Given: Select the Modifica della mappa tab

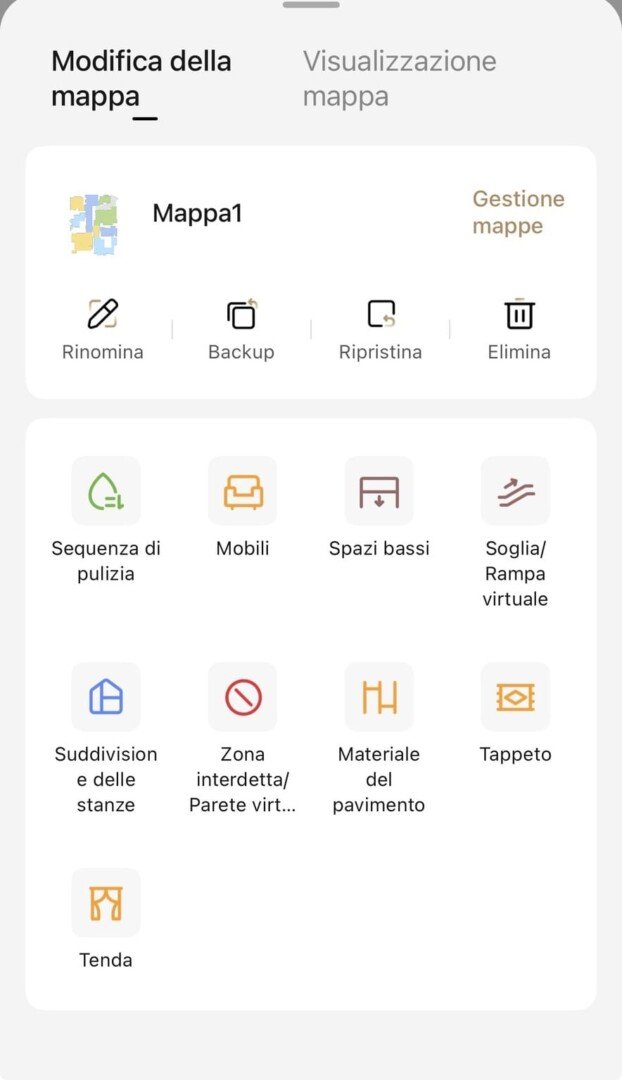Looking at the screenshot, I should click(x=141, y=78).
